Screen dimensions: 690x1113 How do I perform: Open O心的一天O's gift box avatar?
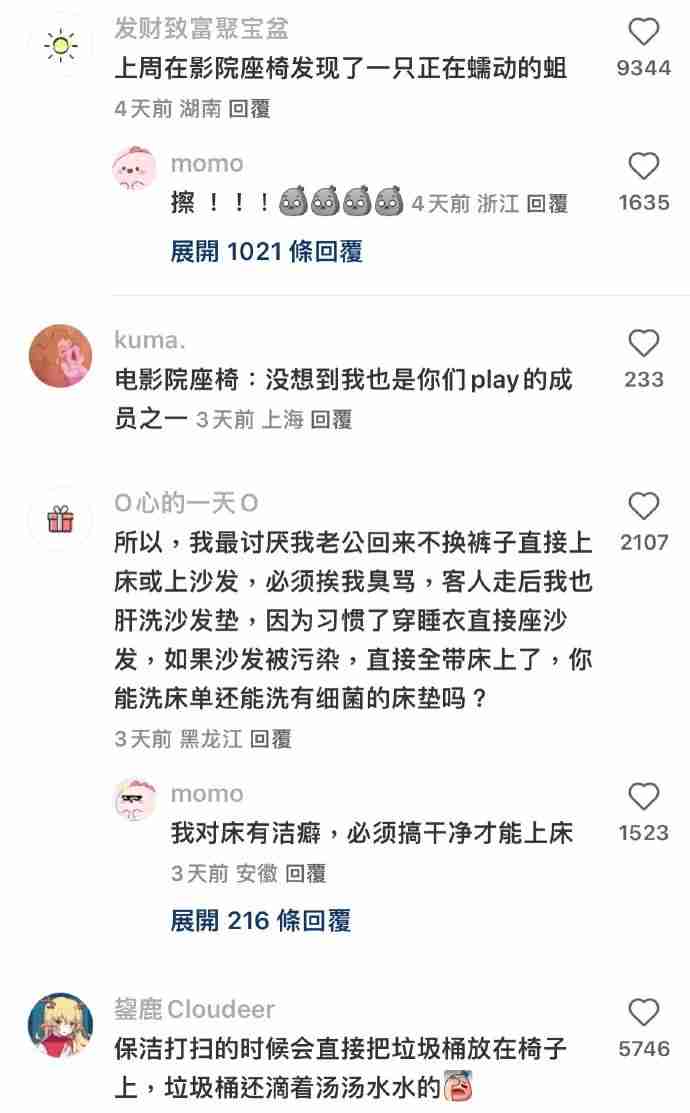61,519
